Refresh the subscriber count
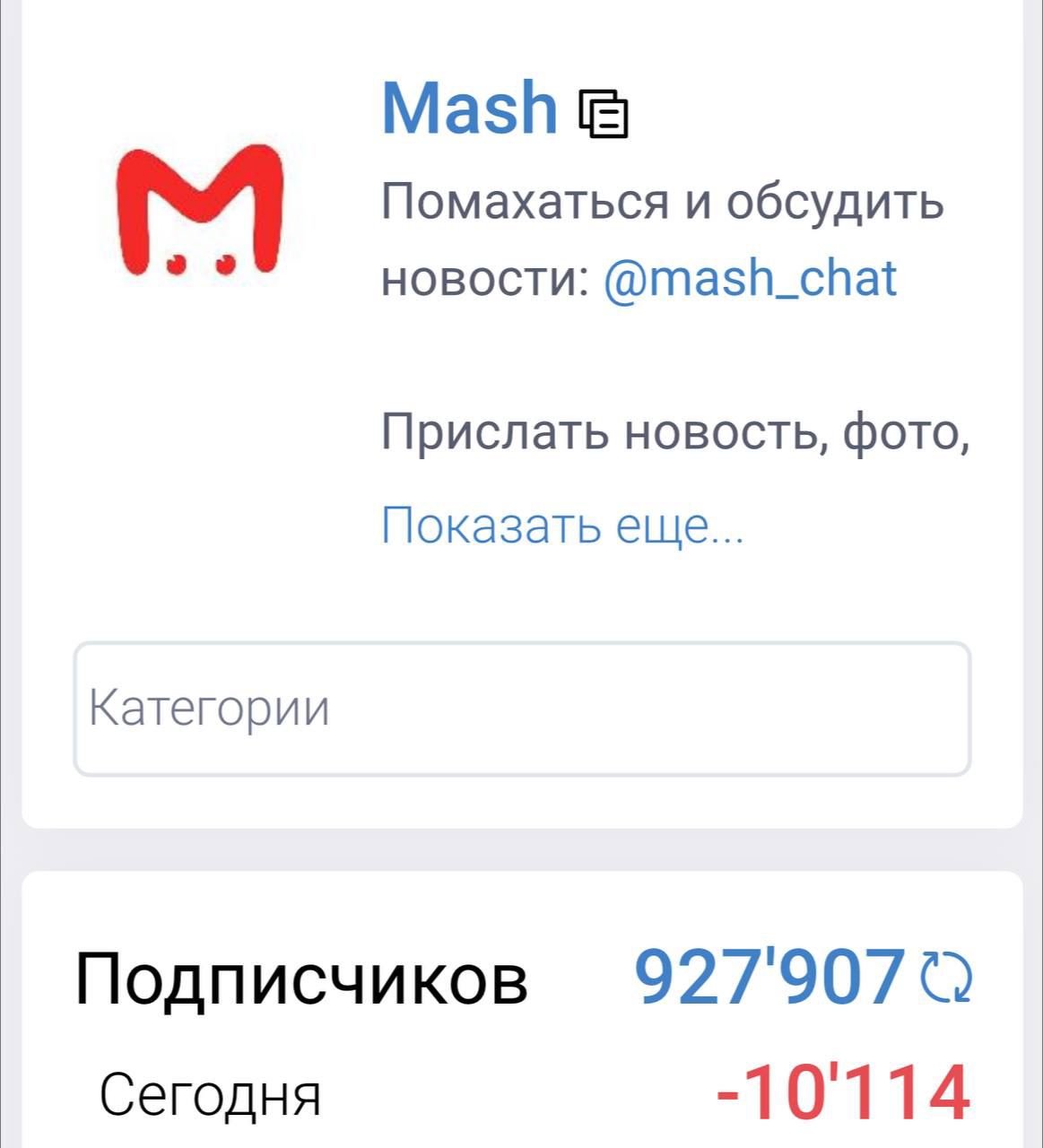Image resolution: width=1043 pixels, height=1148 pixels. coord(949,978)
